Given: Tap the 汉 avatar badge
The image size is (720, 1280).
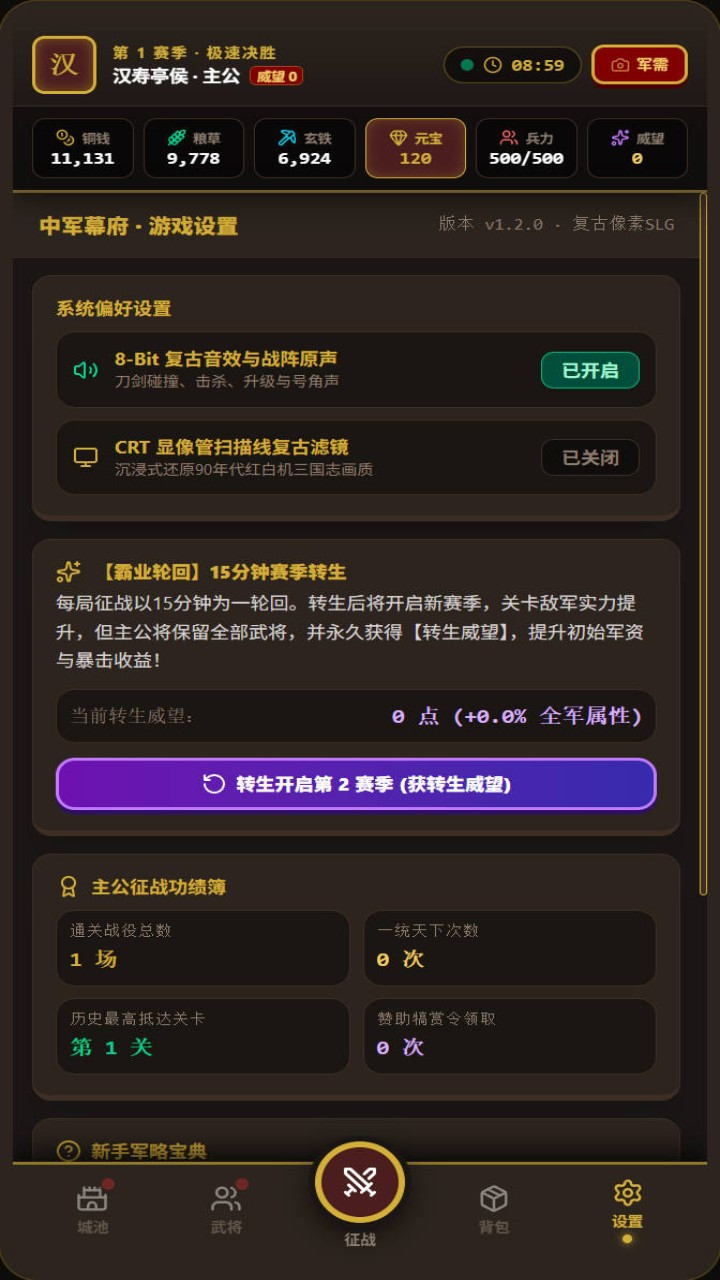Looking at the screenshot, I should click(64, 65).
